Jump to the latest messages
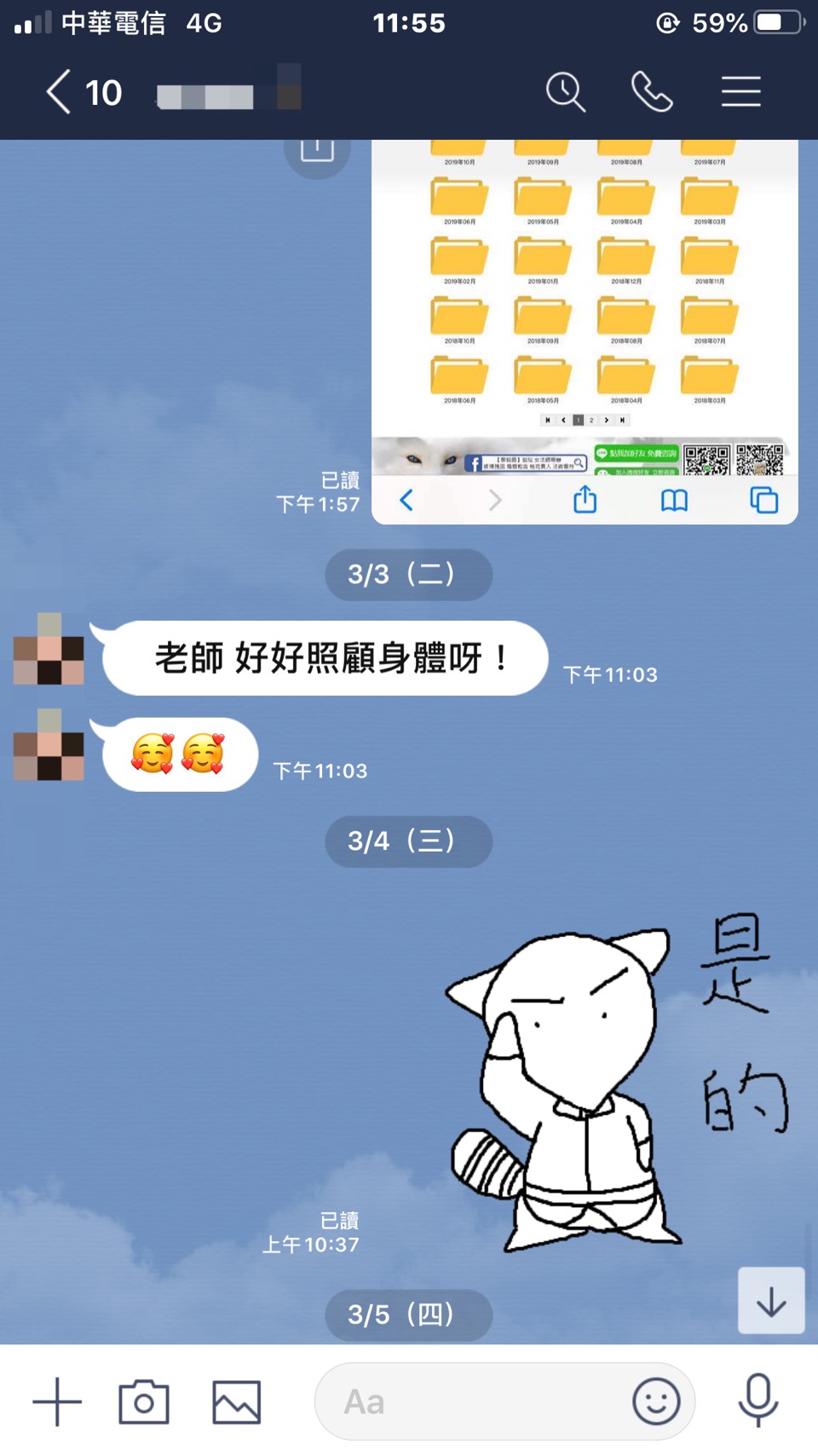Screen dimensions: 818x1456 tap(771, 1301)
